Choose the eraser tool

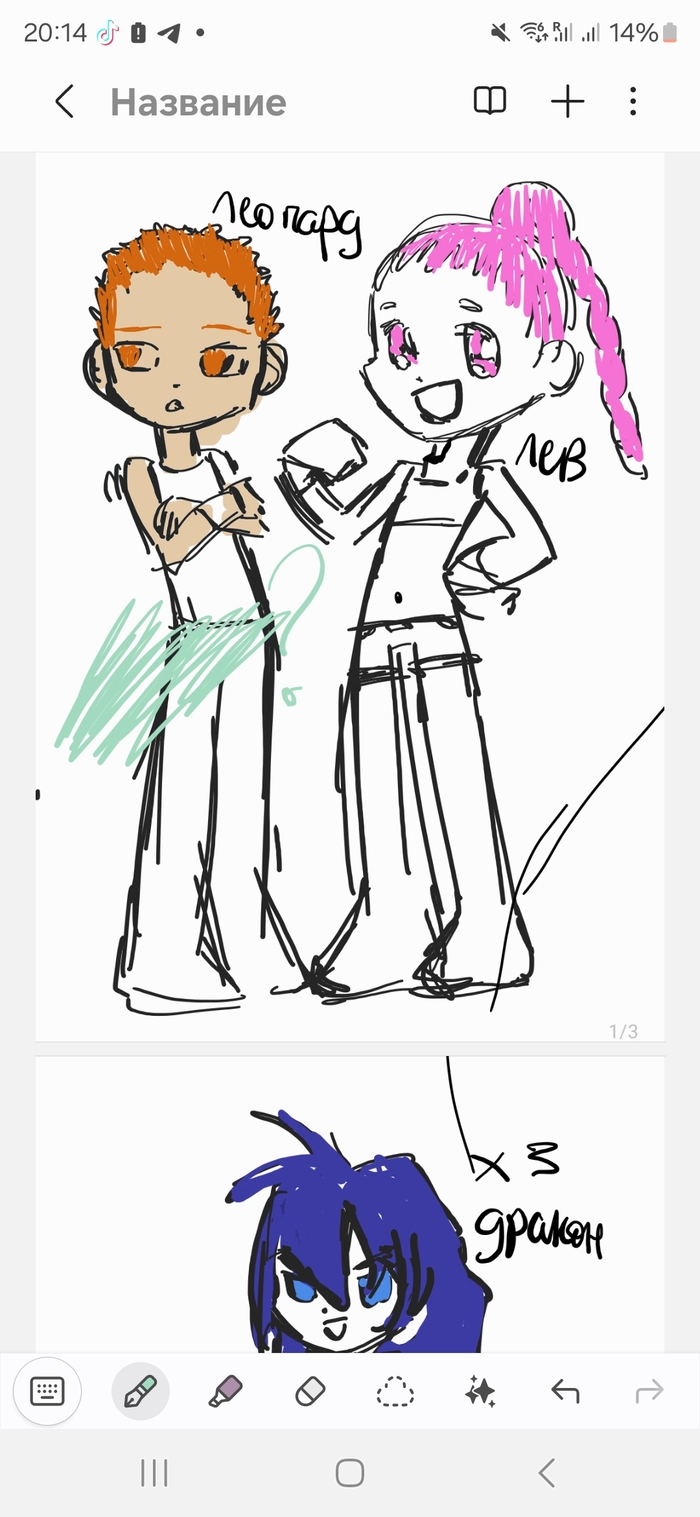tap(310, 1391)
